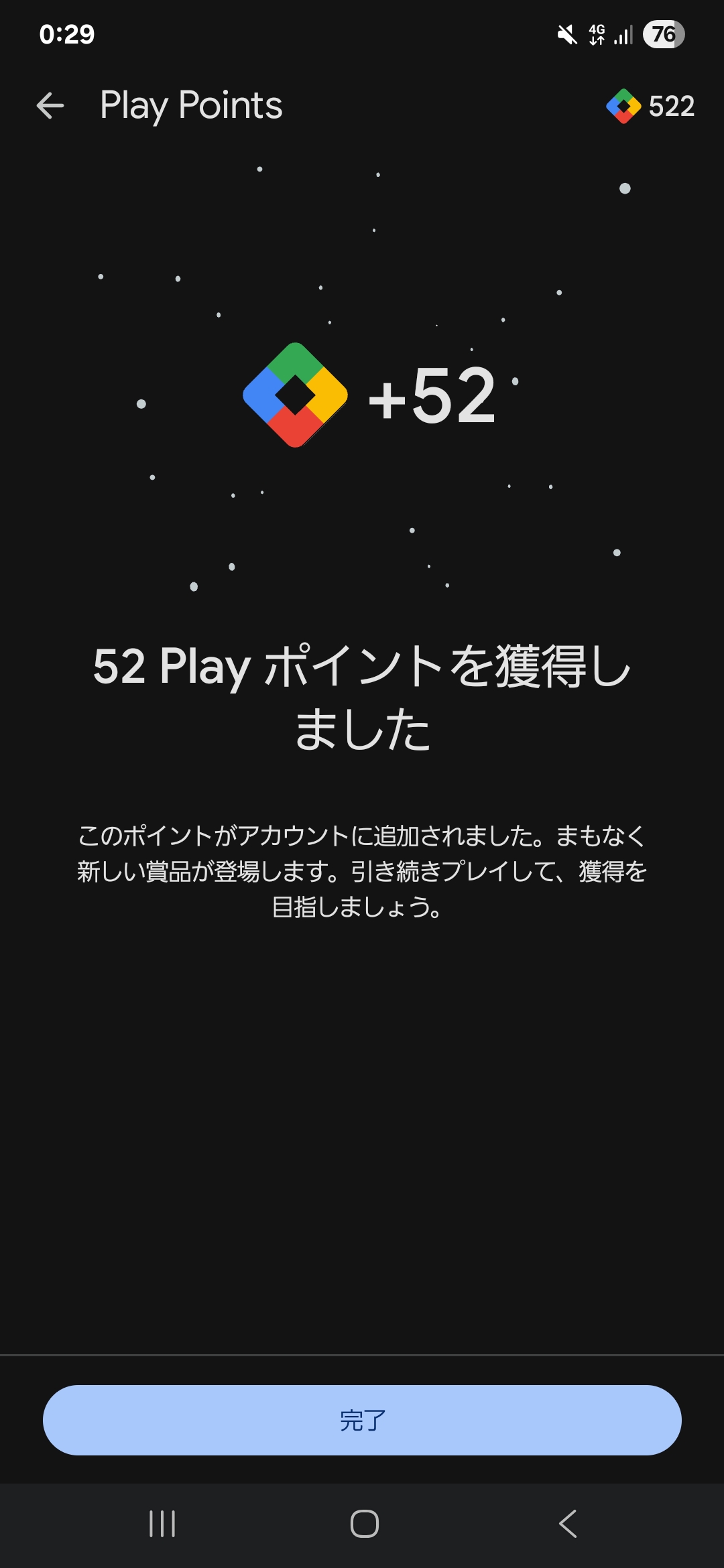Go back using the top-left arrow
Viewport: 724px width, 1568px height.
[x=50, y=106]
